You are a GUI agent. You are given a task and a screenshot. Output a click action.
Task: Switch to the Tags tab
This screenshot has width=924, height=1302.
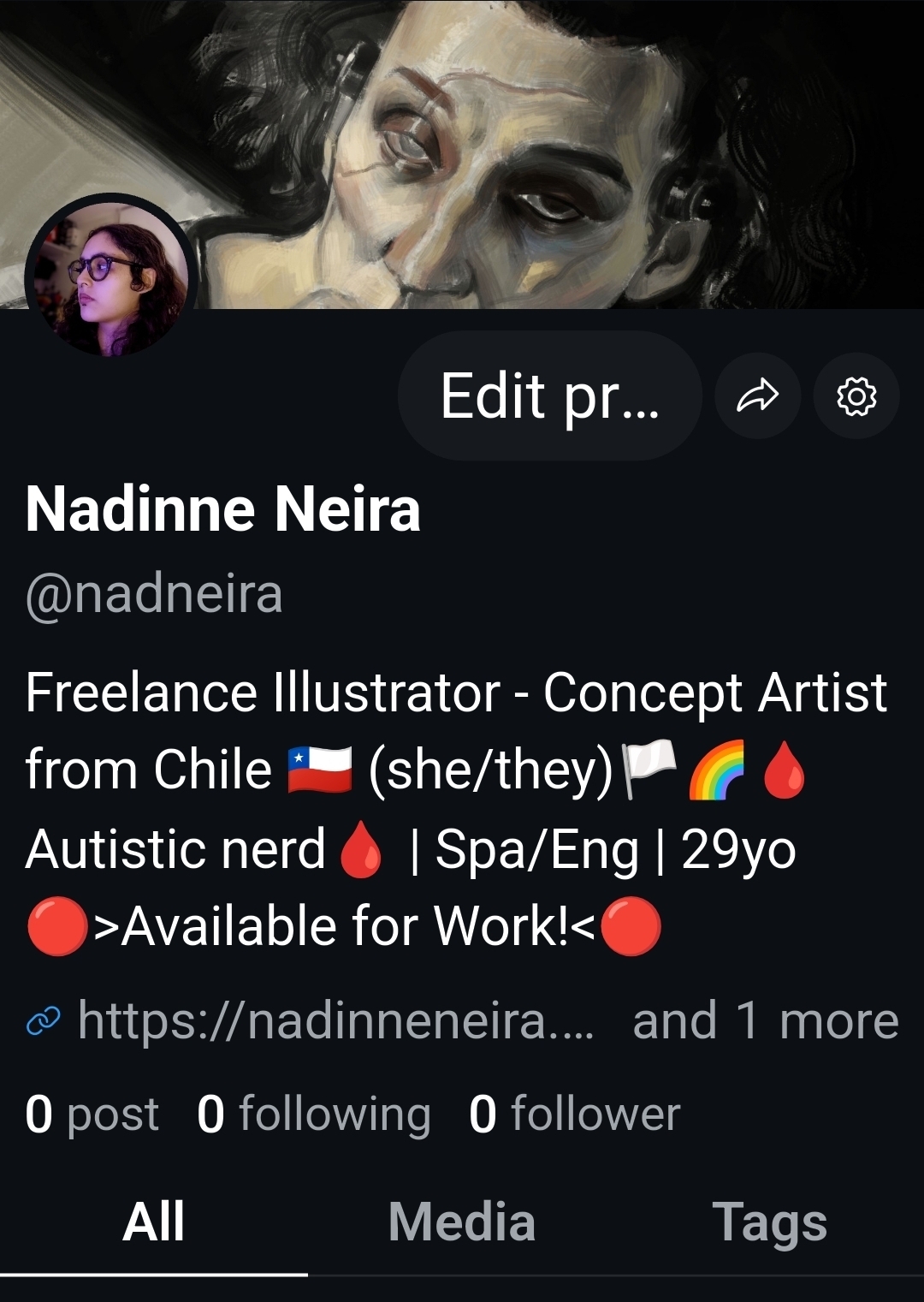point(769,1222)
